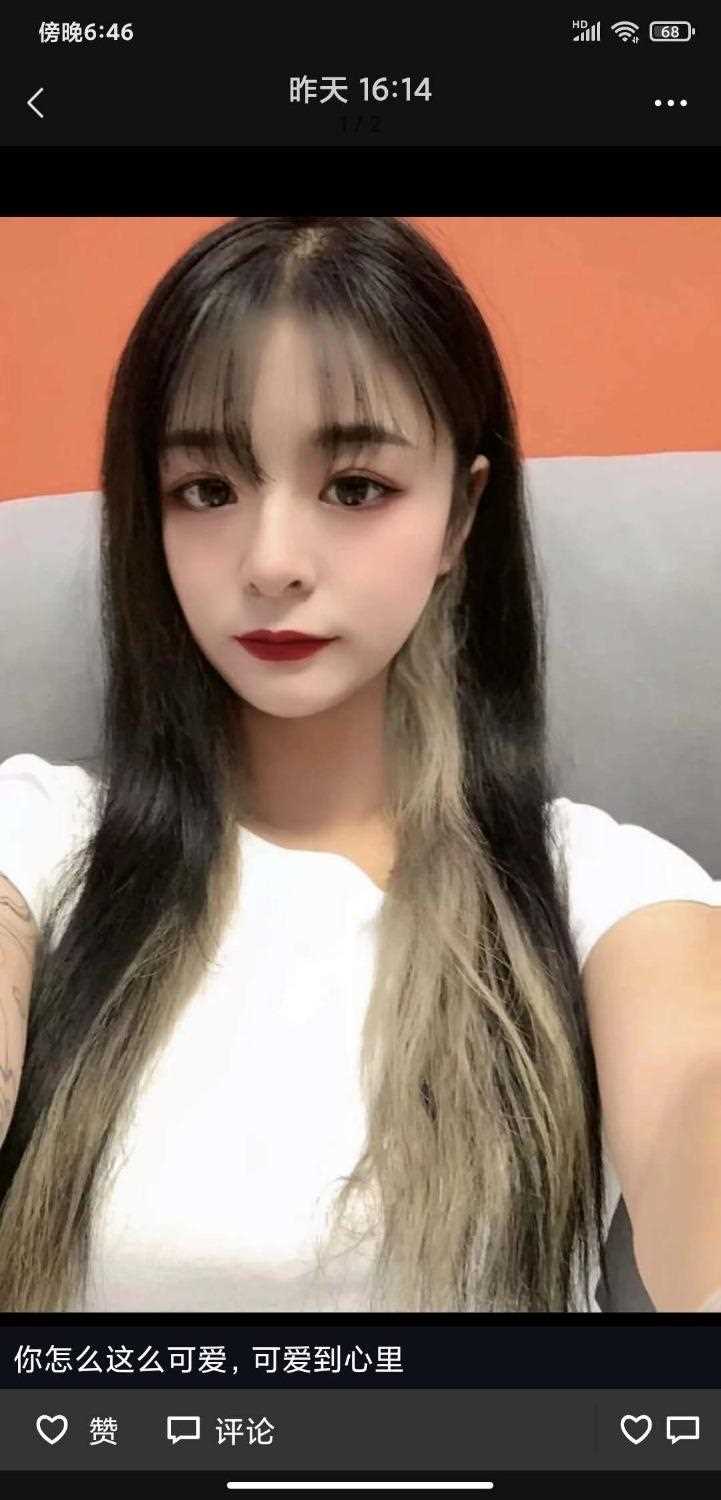Image resolution: width=721 pixels, height=1500 pixels.
Task: Open the three-dot overflow menu
Action: (670, 103)
